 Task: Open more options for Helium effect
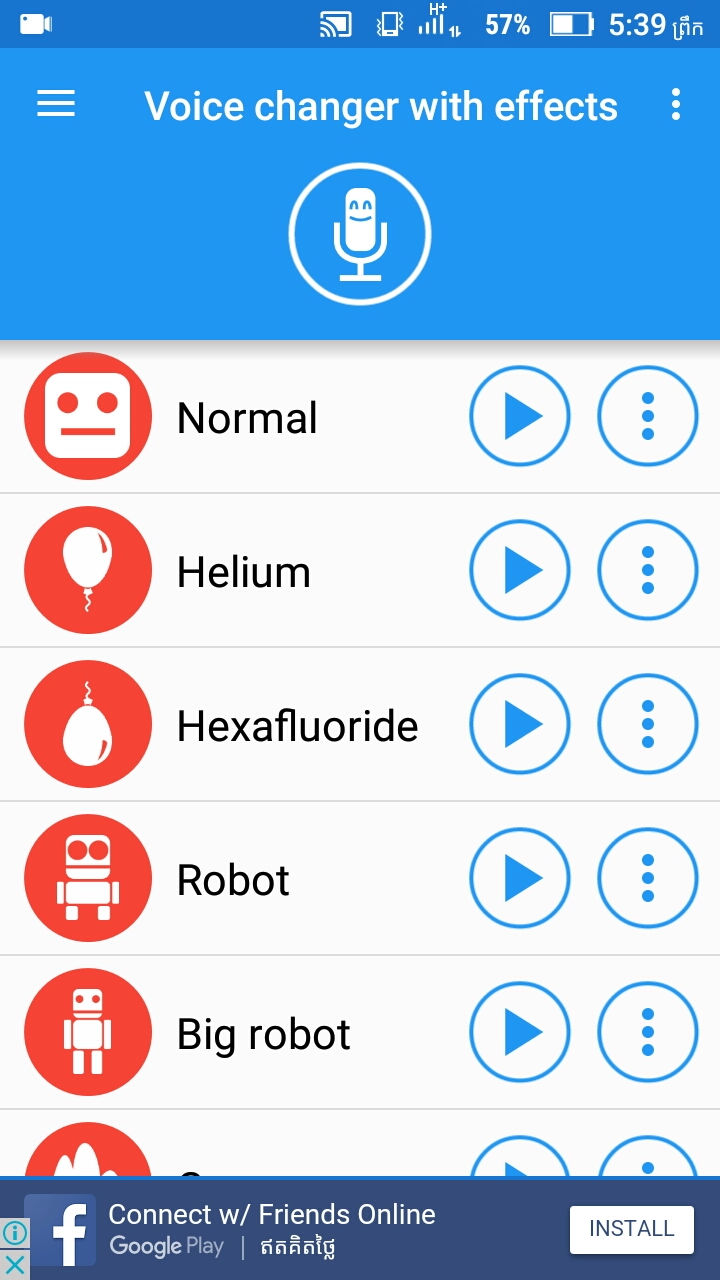coord(648,570)
